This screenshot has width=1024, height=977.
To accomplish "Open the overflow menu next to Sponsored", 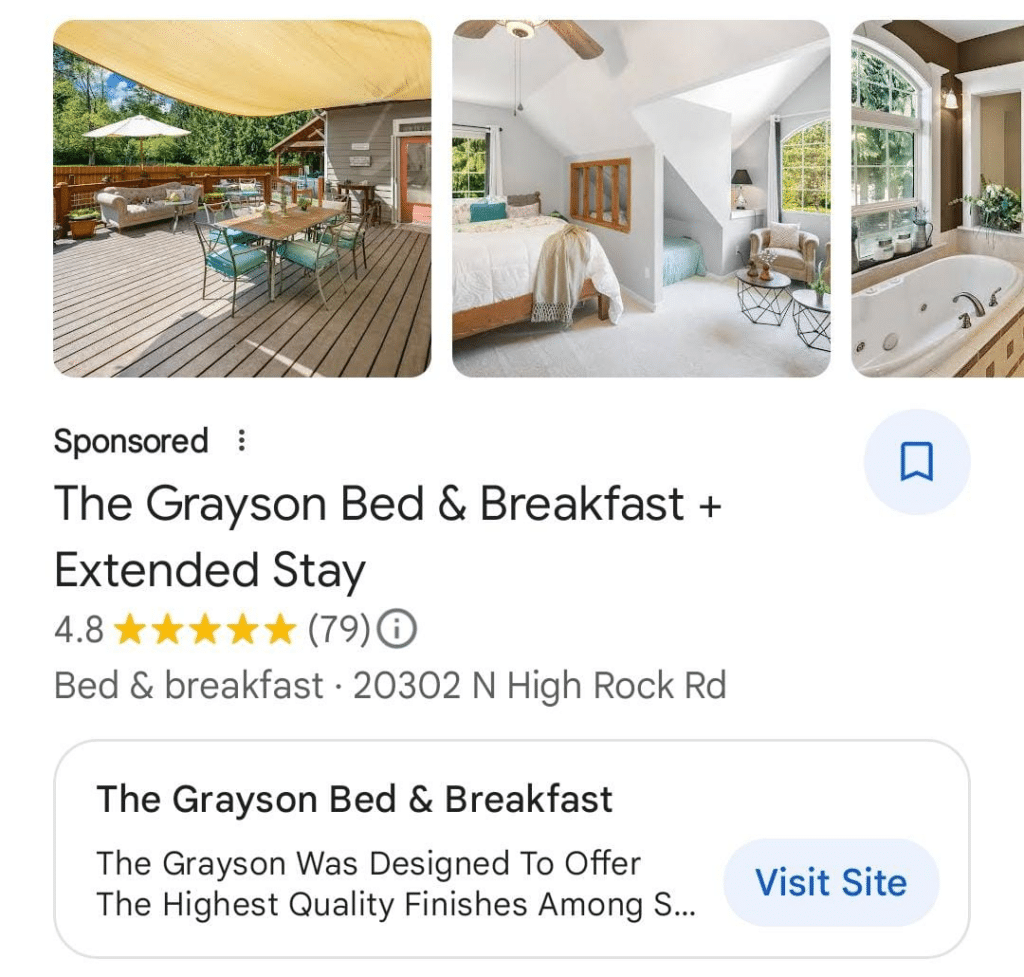I will (241, 441).
